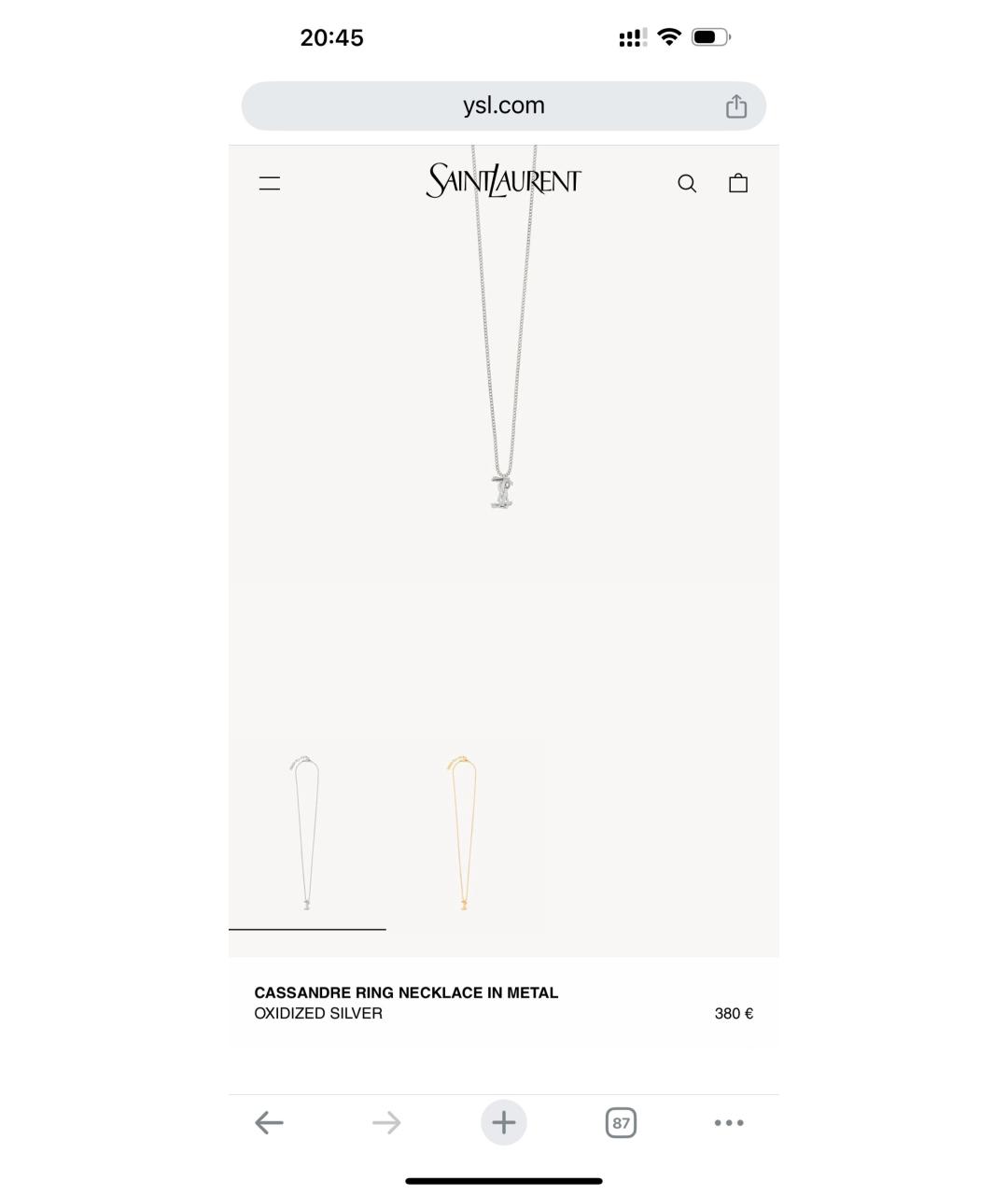Image resolution: width=1008 pixels, height=1195 pixels.
Task: Open the hamburger menu
Action: (270, 184)
